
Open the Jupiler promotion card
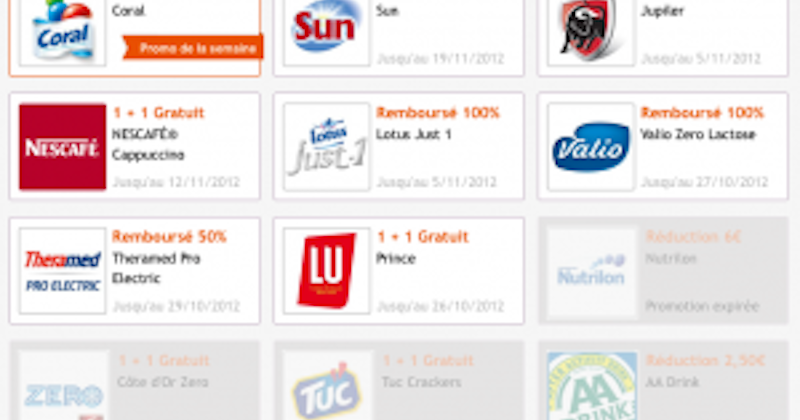[x=662, y=35]
